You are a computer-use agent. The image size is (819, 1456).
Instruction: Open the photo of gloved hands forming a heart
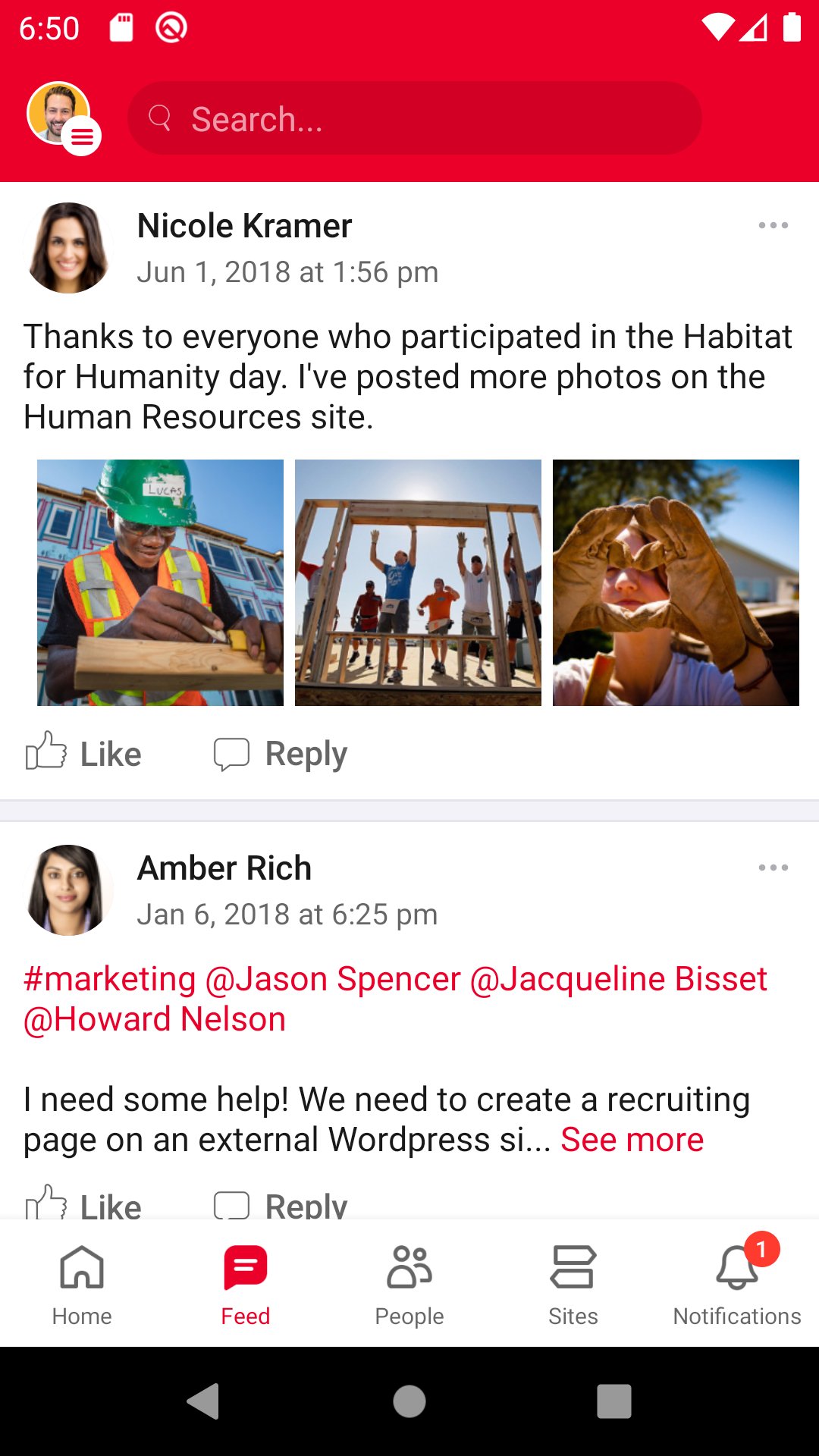(x=676, y=582)
